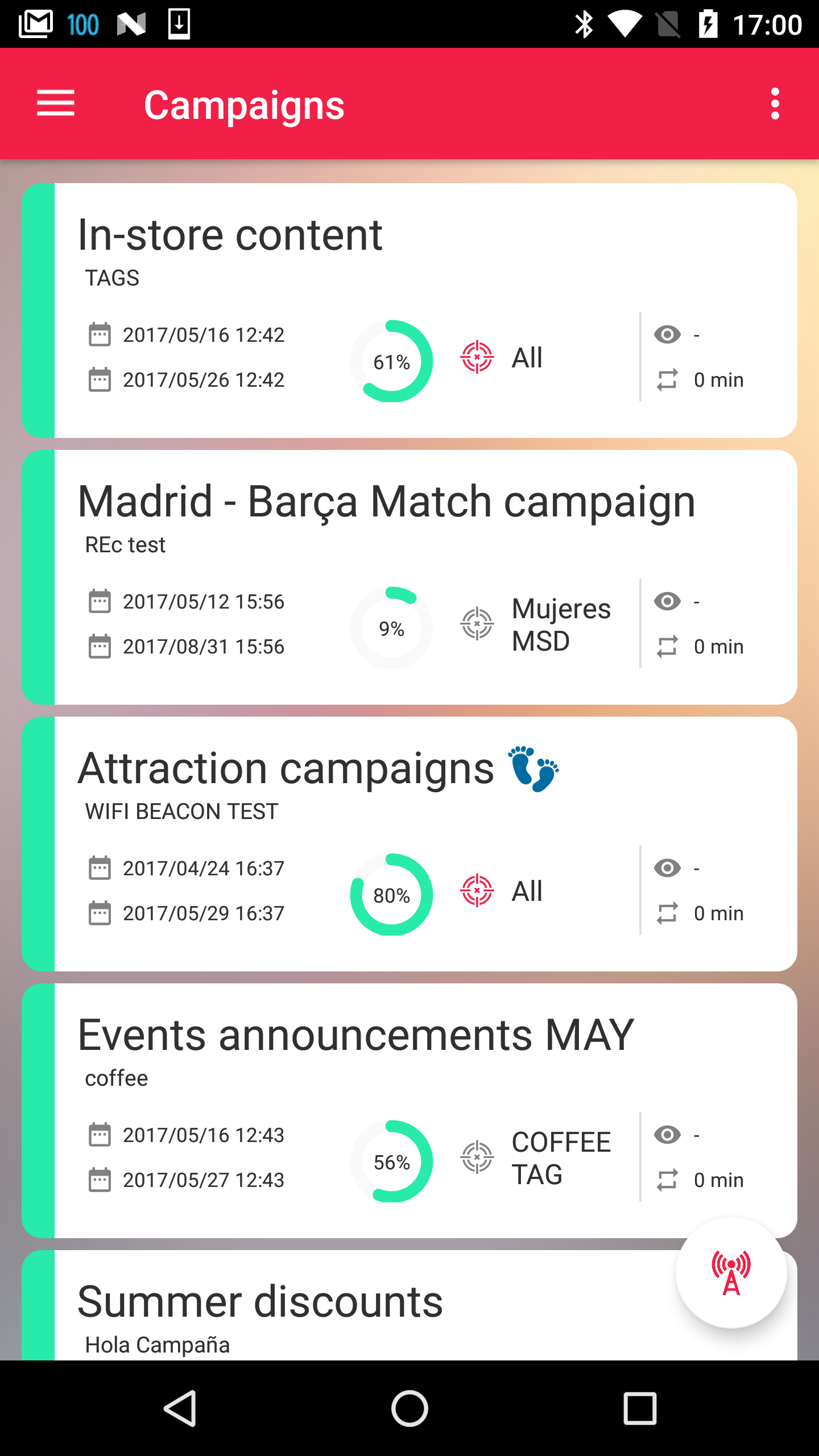Open the overflow menu in the app bar
The image size is (819, 1456).
(x=775, y=104)
